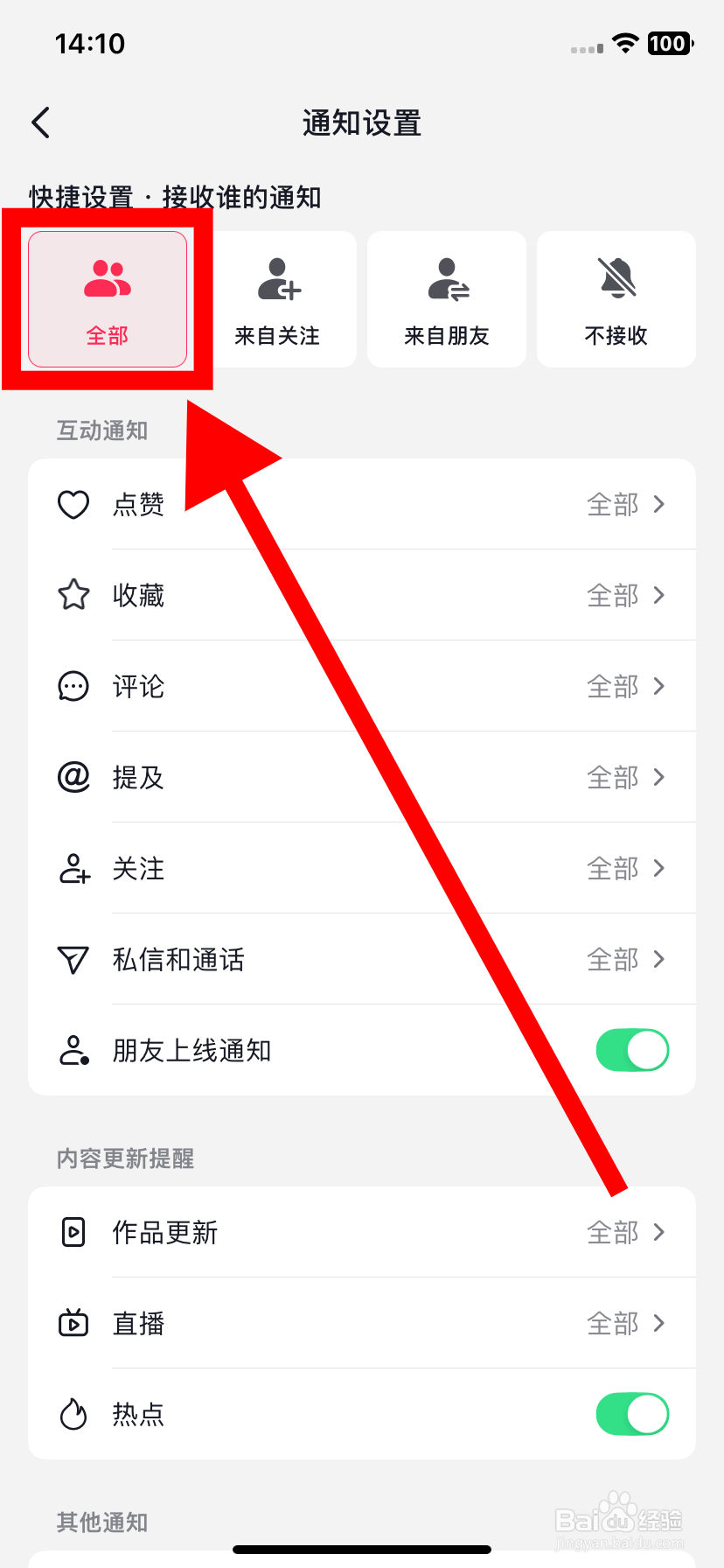Tap the comment bubble icon for 评论

73,686
